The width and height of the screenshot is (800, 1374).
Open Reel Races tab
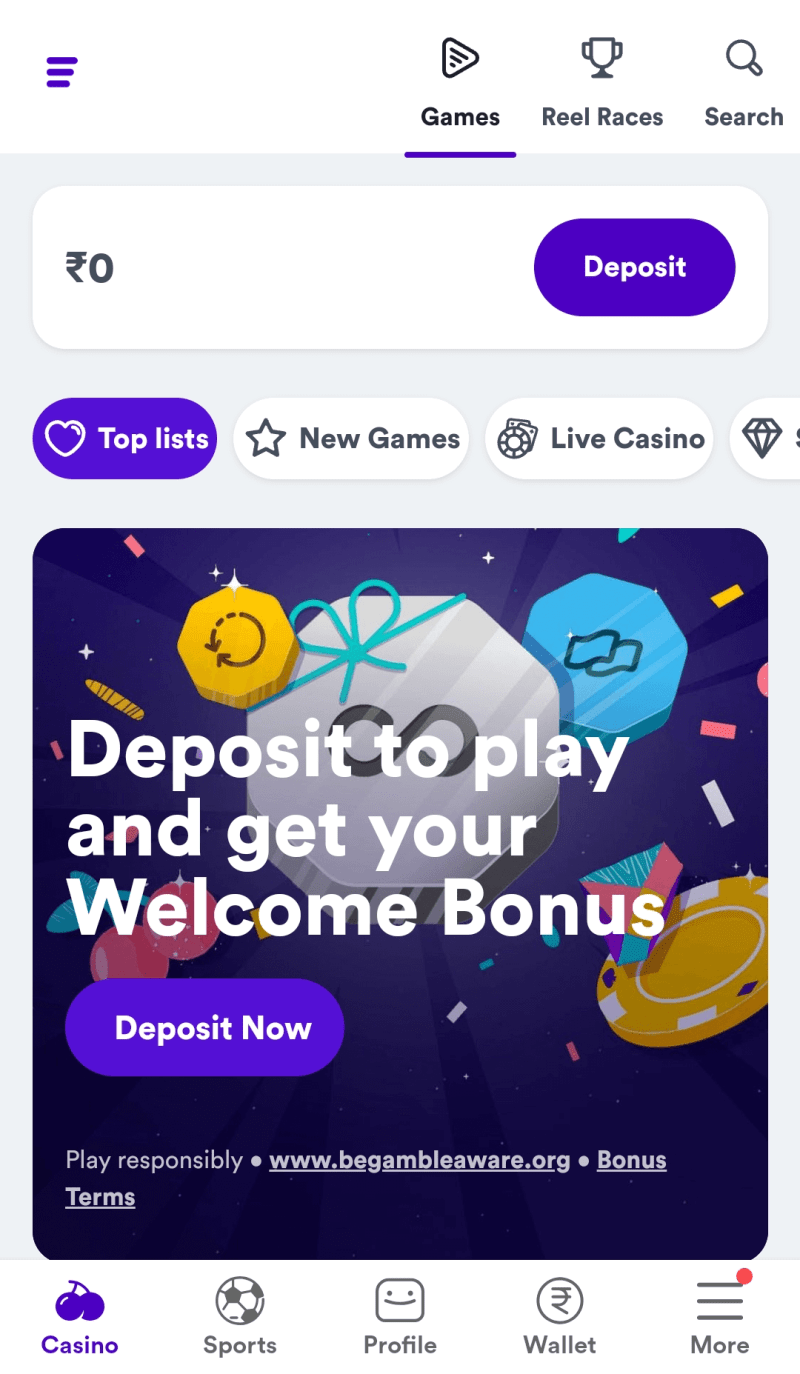(602, 84)
